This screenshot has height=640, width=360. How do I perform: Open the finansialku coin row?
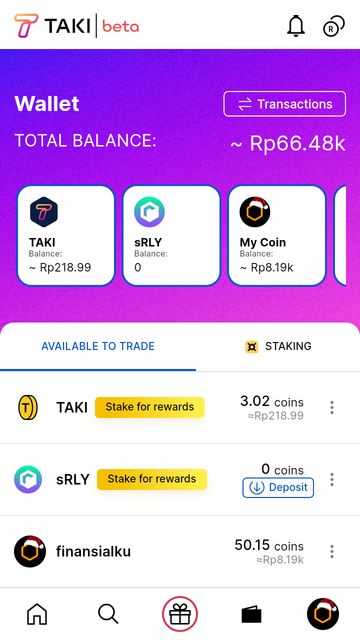pos(180,551)
